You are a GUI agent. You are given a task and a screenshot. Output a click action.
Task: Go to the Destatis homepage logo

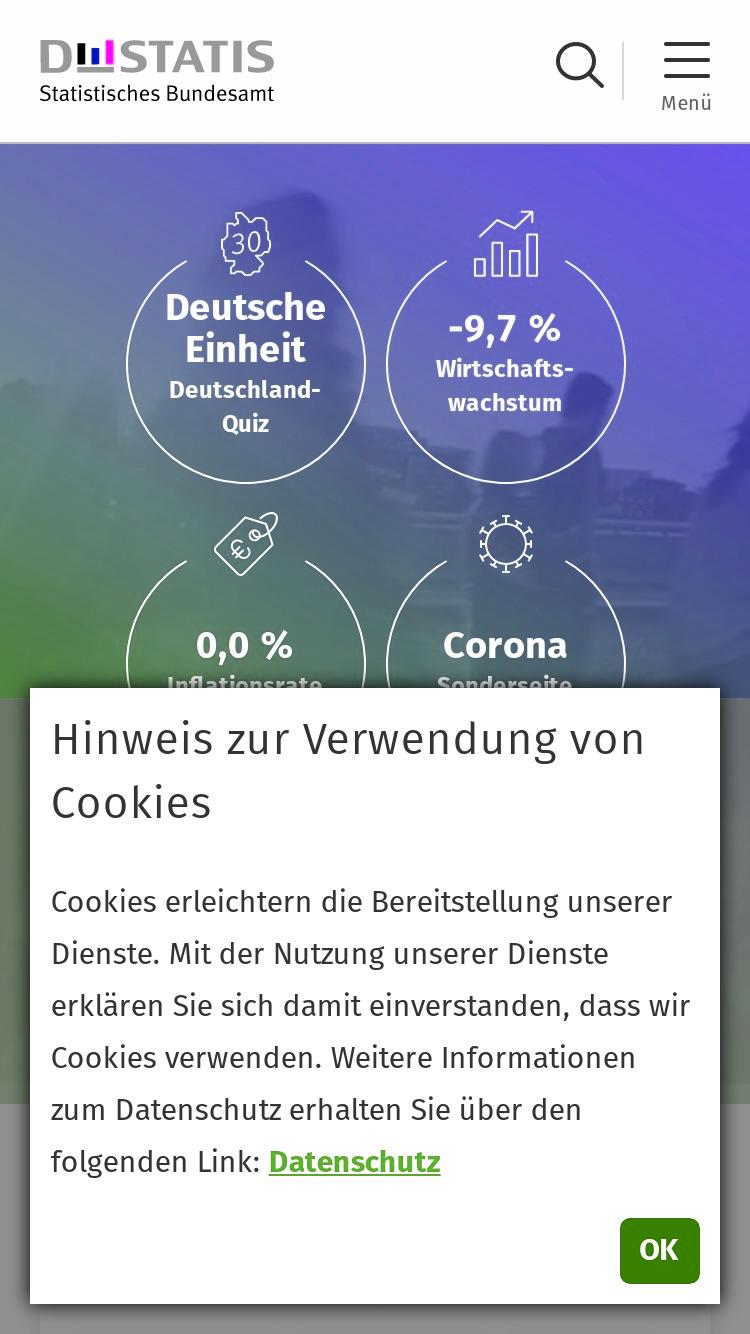click(x=157, y=71)
